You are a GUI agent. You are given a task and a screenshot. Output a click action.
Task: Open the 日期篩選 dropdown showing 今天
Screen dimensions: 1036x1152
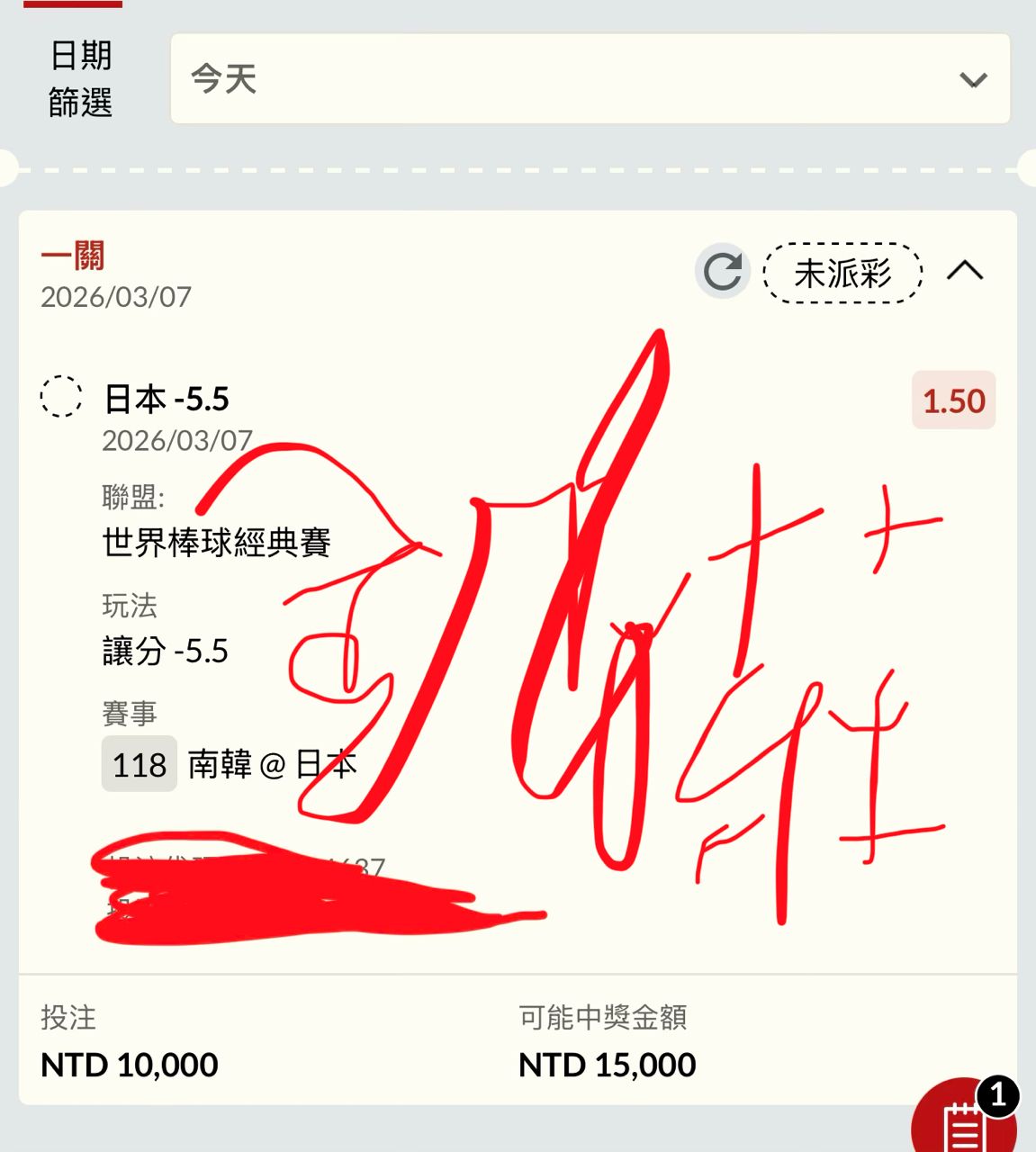(x=590, y=79)
